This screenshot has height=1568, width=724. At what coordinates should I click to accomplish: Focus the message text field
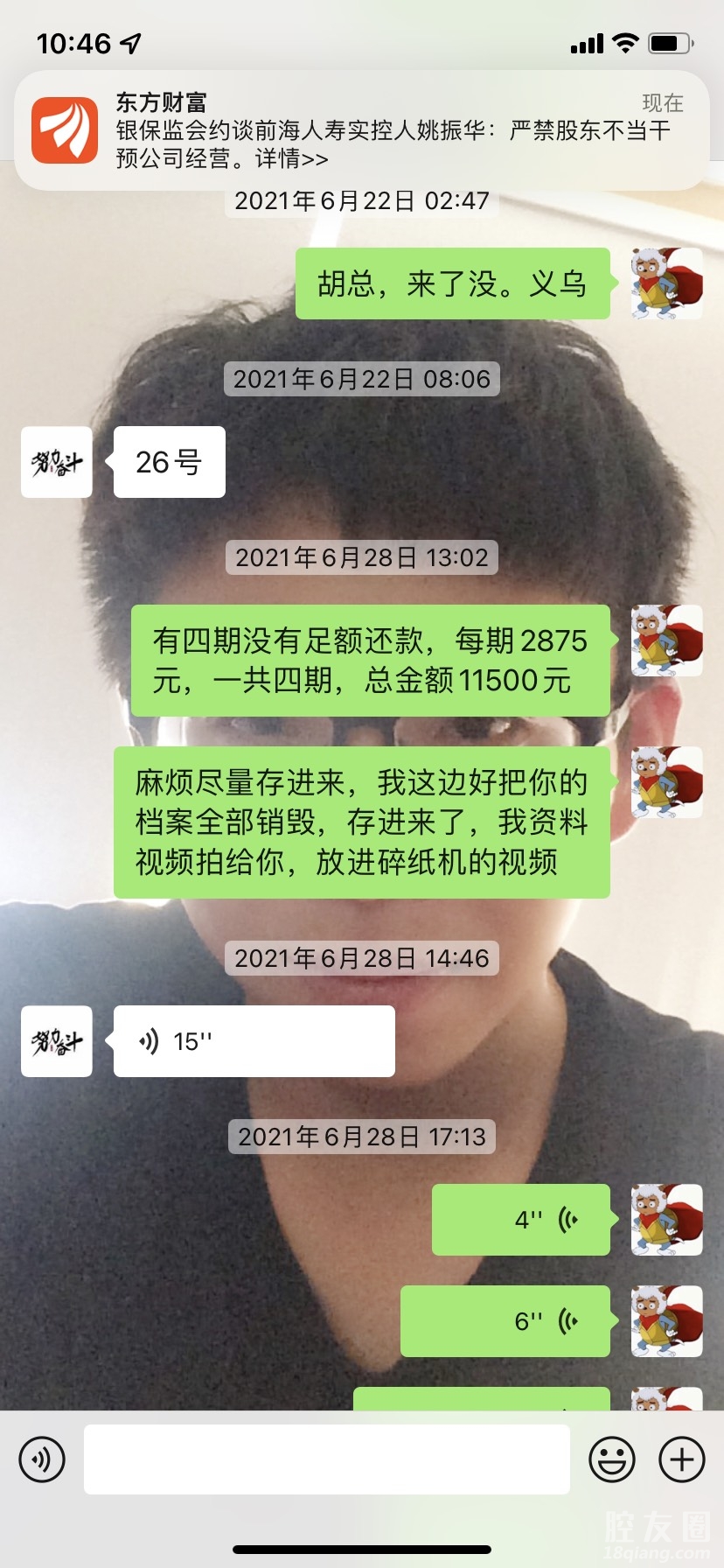point(326,1459)
